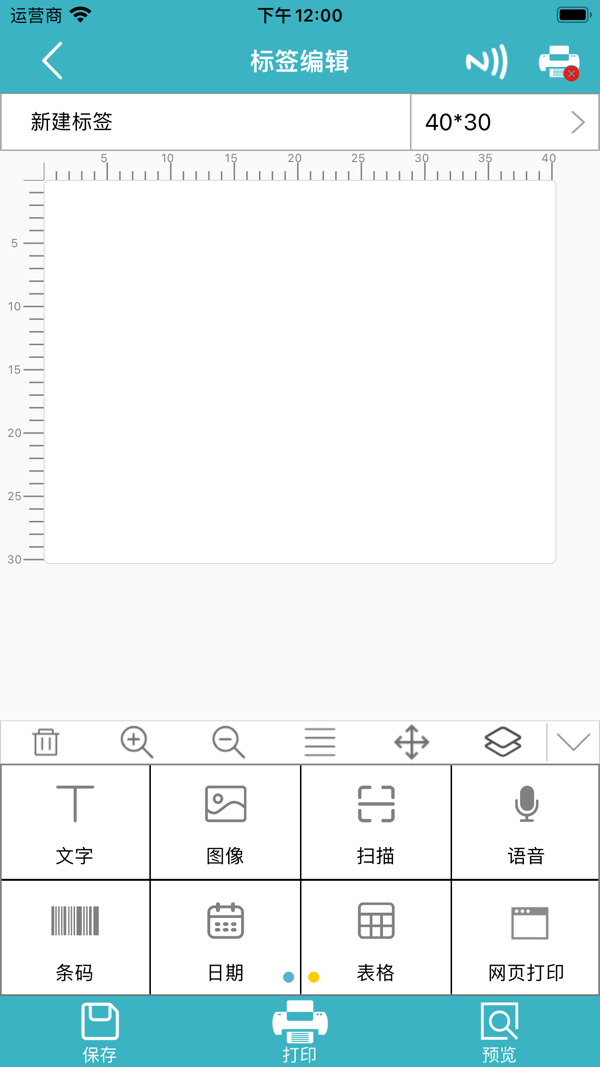The height and width of the screenshot is (1067, 600).
Task: Open the printer connection status icon
Action: tap(559, 62)
